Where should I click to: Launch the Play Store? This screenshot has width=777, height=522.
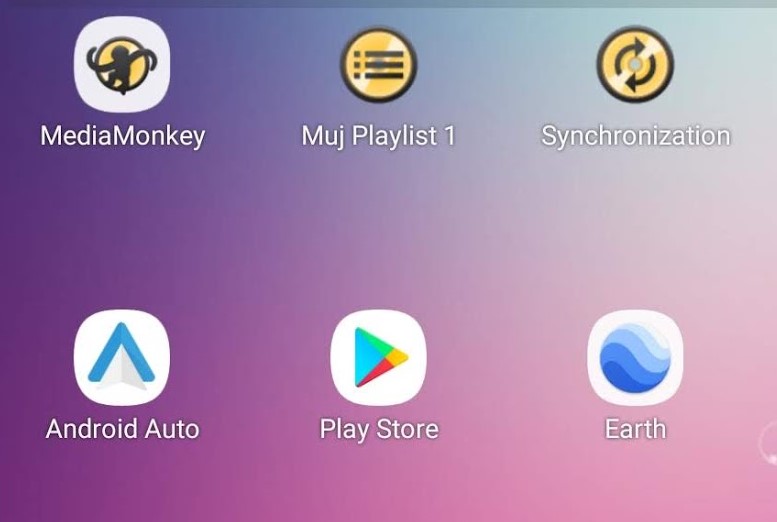pos(378,358)
